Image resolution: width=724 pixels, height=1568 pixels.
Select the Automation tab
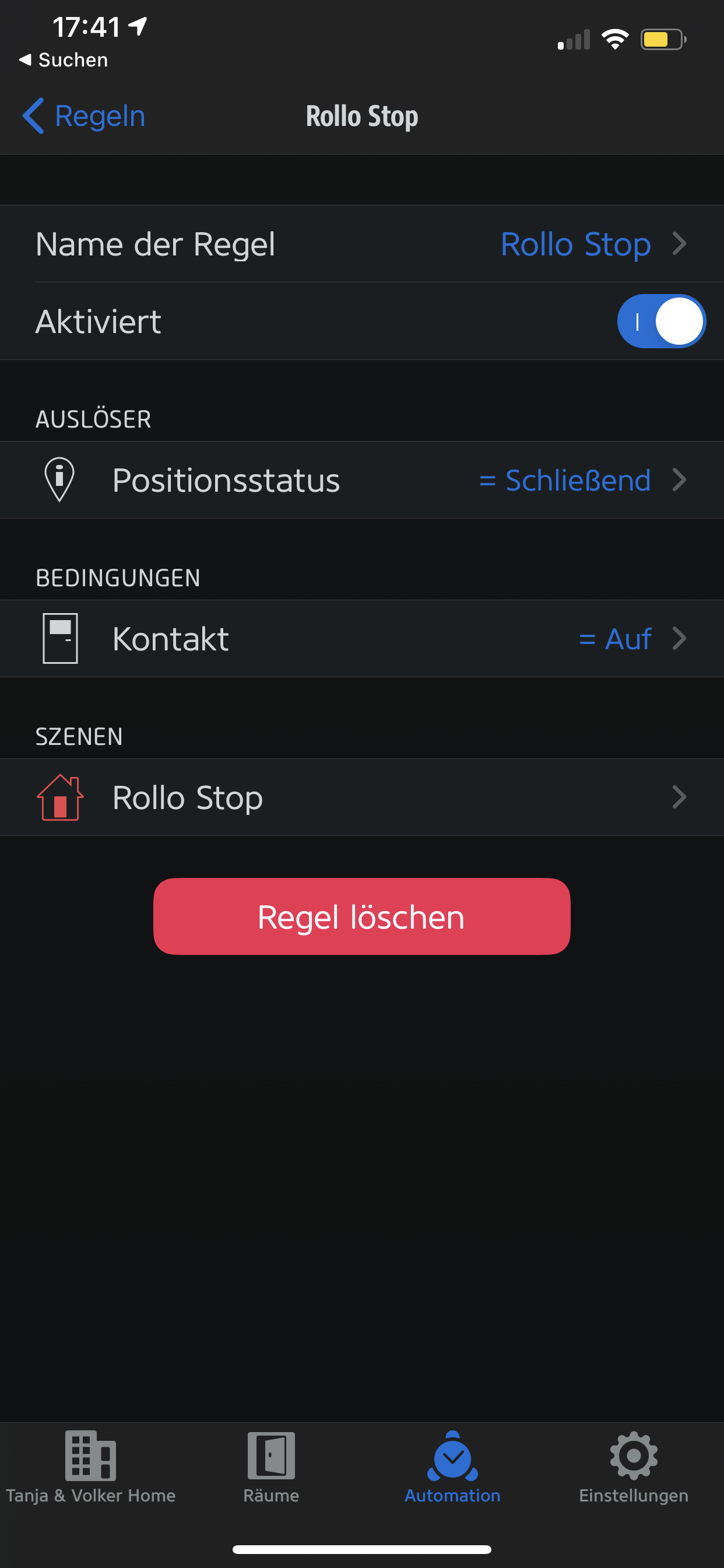452,1468
